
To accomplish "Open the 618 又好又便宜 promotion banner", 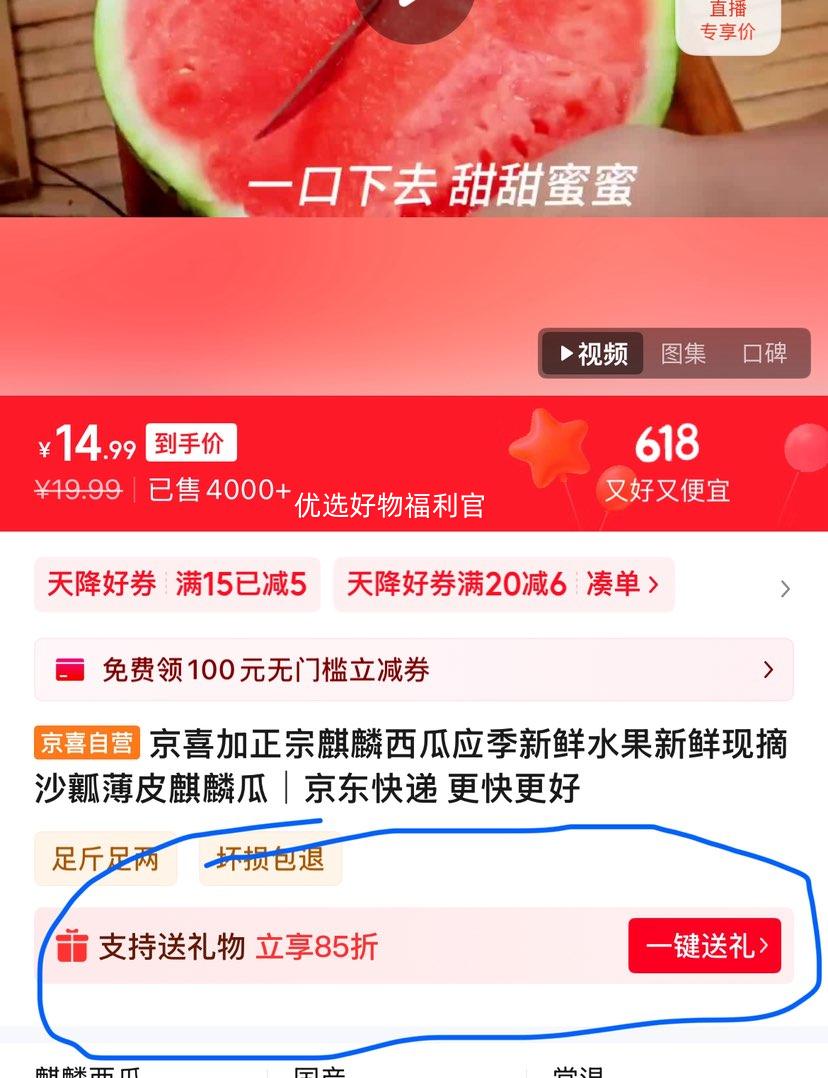I will [667, 463].
